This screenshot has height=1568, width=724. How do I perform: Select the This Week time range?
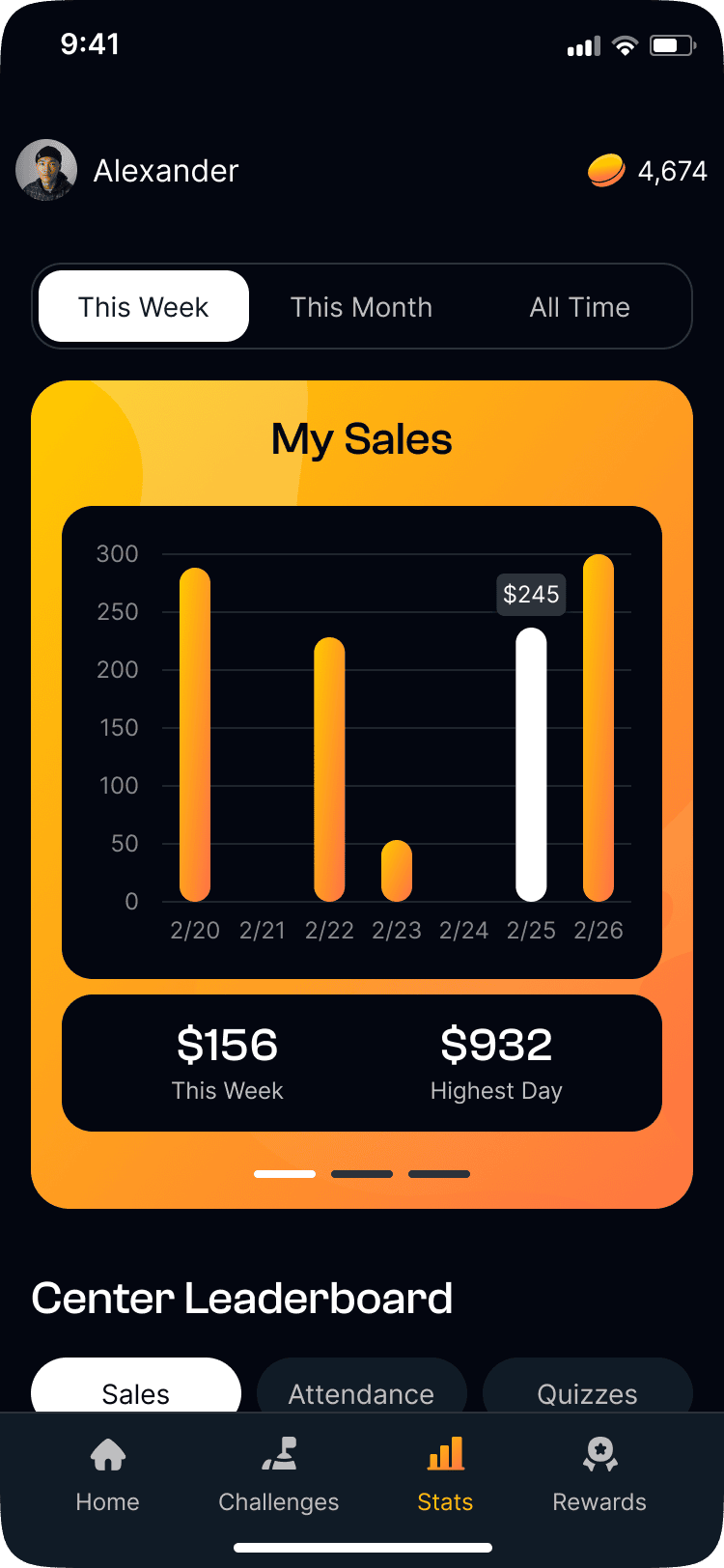[144, 307]
